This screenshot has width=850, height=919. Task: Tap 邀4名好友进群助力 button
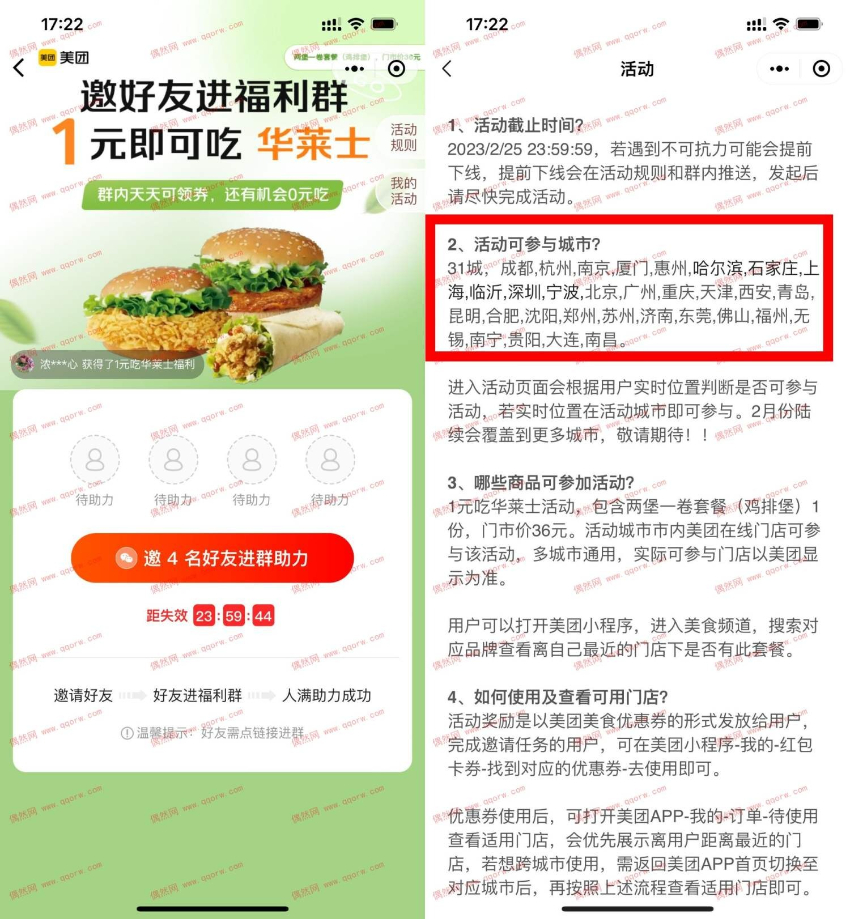click(x=212, y=558)
